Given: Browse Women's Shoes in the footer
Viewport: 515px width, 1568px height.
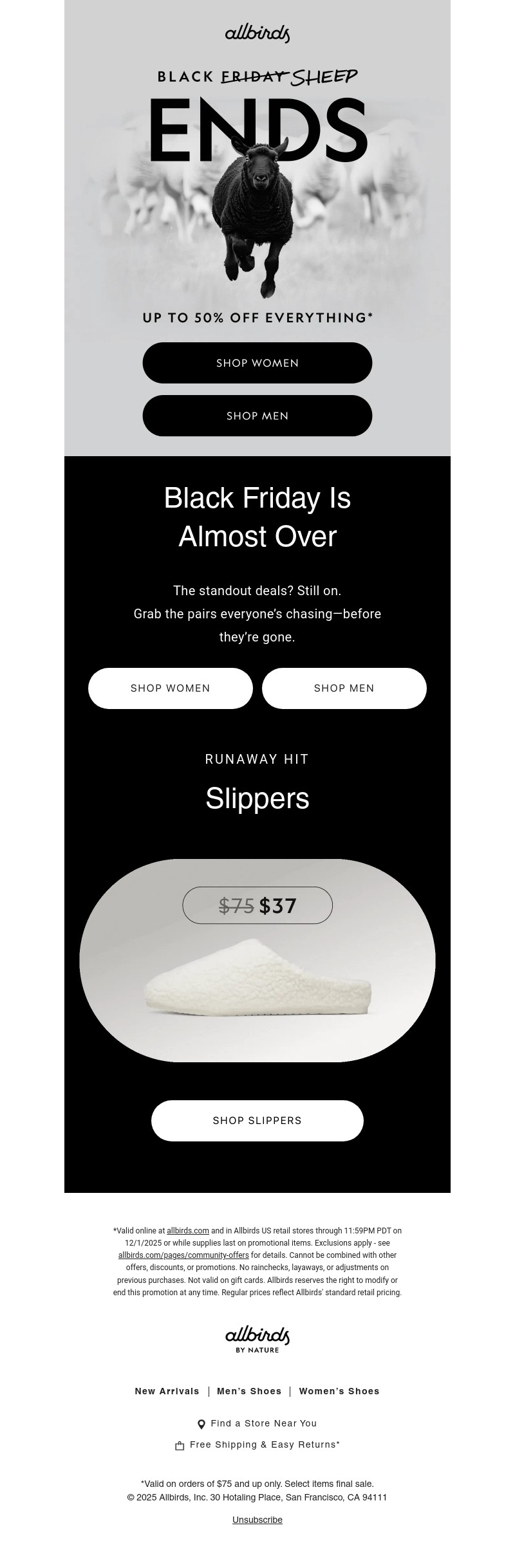Looking at the screenshot, I should [339, 1391].
